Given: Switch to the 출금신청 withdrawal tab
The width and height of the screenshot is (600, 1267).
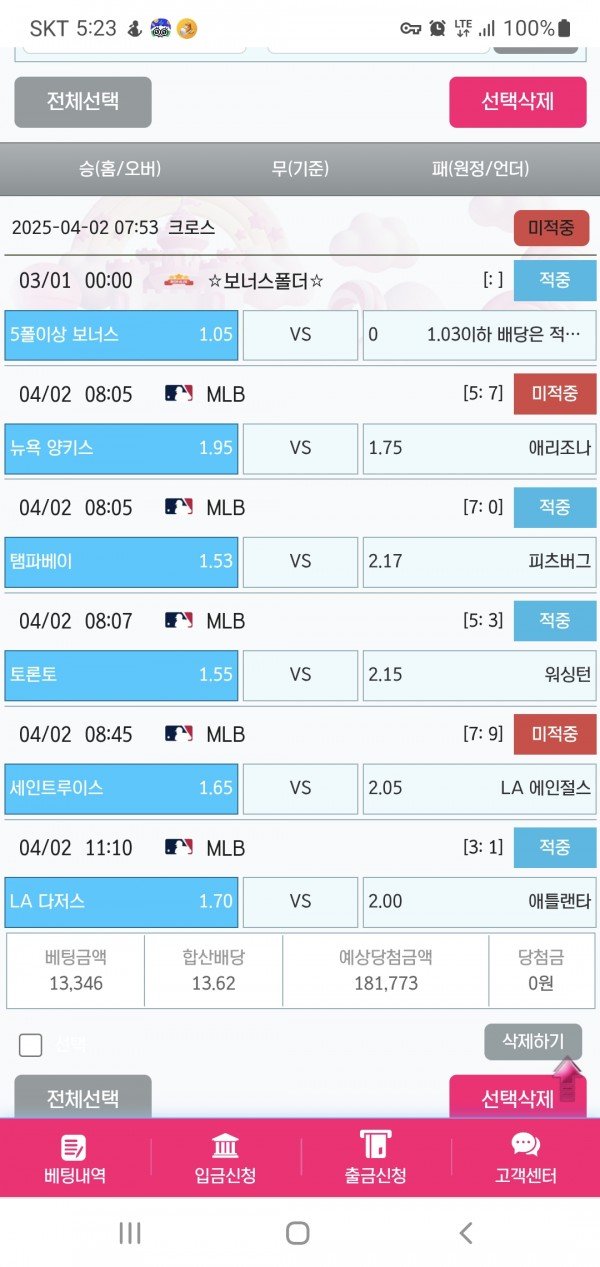Looking at the screenshot, I should (x=376, y=1159).
